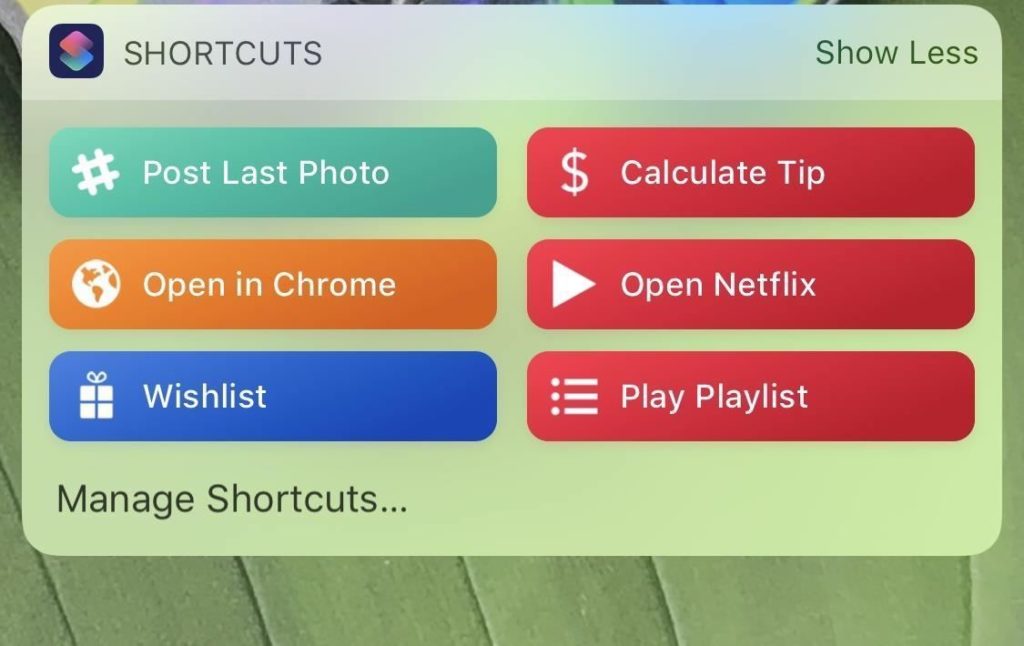Image resolution: width=1024 pixels, height=646 pixels.
Task: Open Manage Shortcuts
Action: [x=232, y=498]
